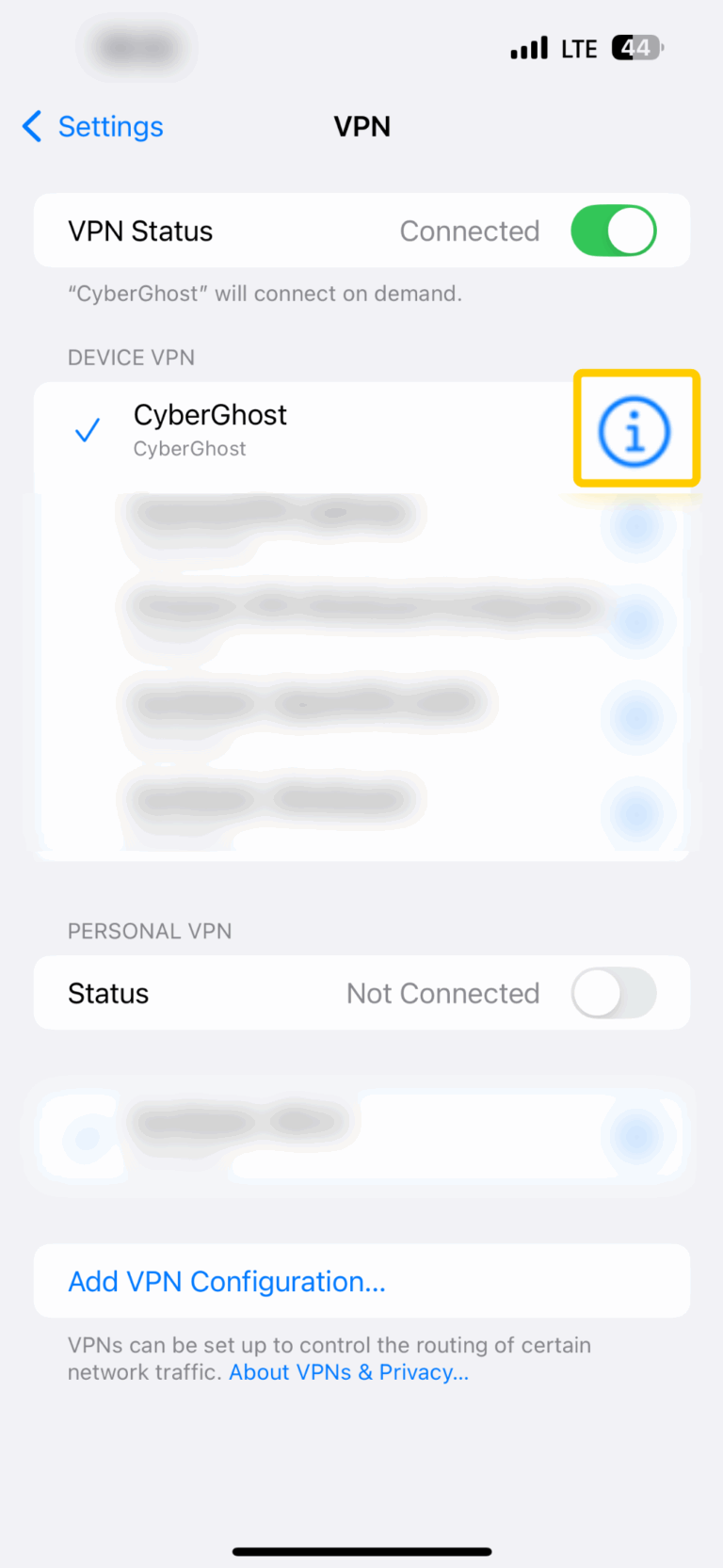Select the CyberGhost VPN configuration
The width and height of the screenshot is (723, 1568).
click(x=210, y=429)
